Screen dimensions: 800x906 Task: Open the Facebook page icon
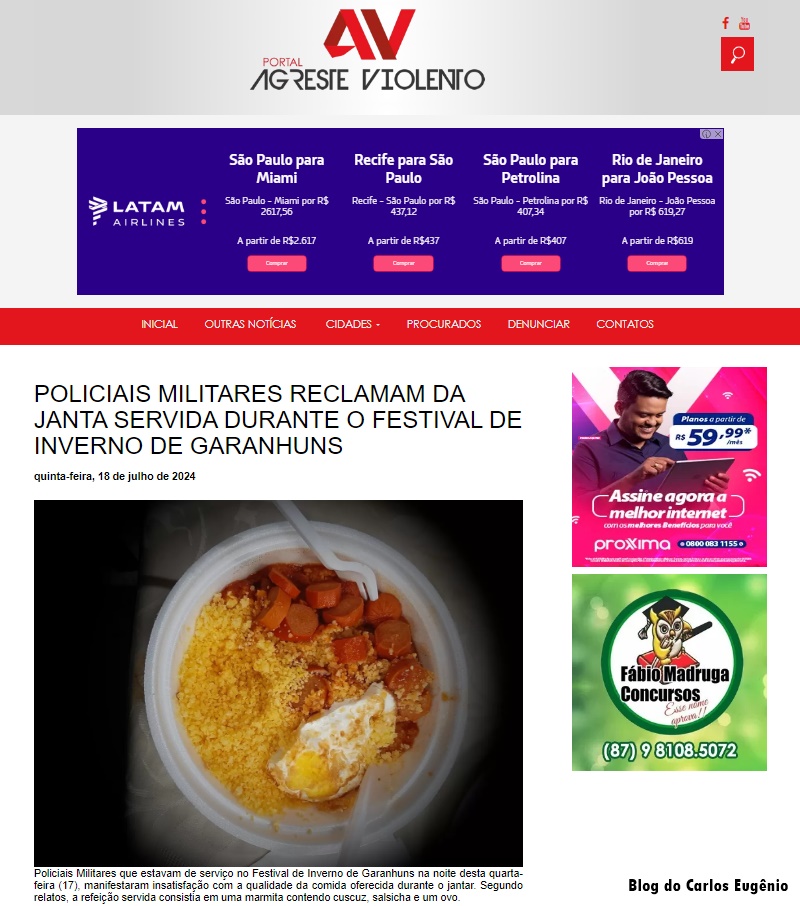coord(726,24)
